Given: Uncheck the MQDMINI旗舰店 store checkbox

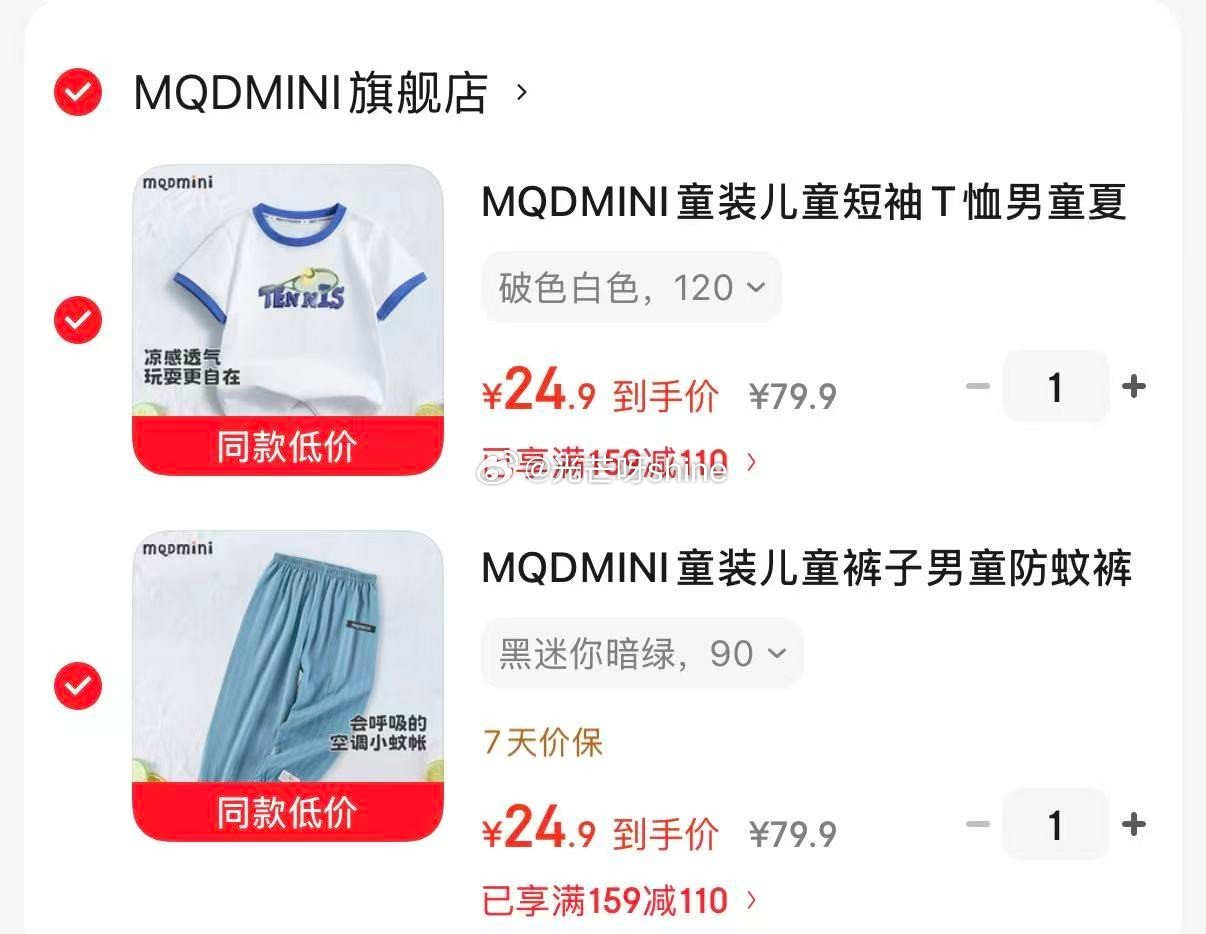Looking at the screenshot, I should [77, 93].
